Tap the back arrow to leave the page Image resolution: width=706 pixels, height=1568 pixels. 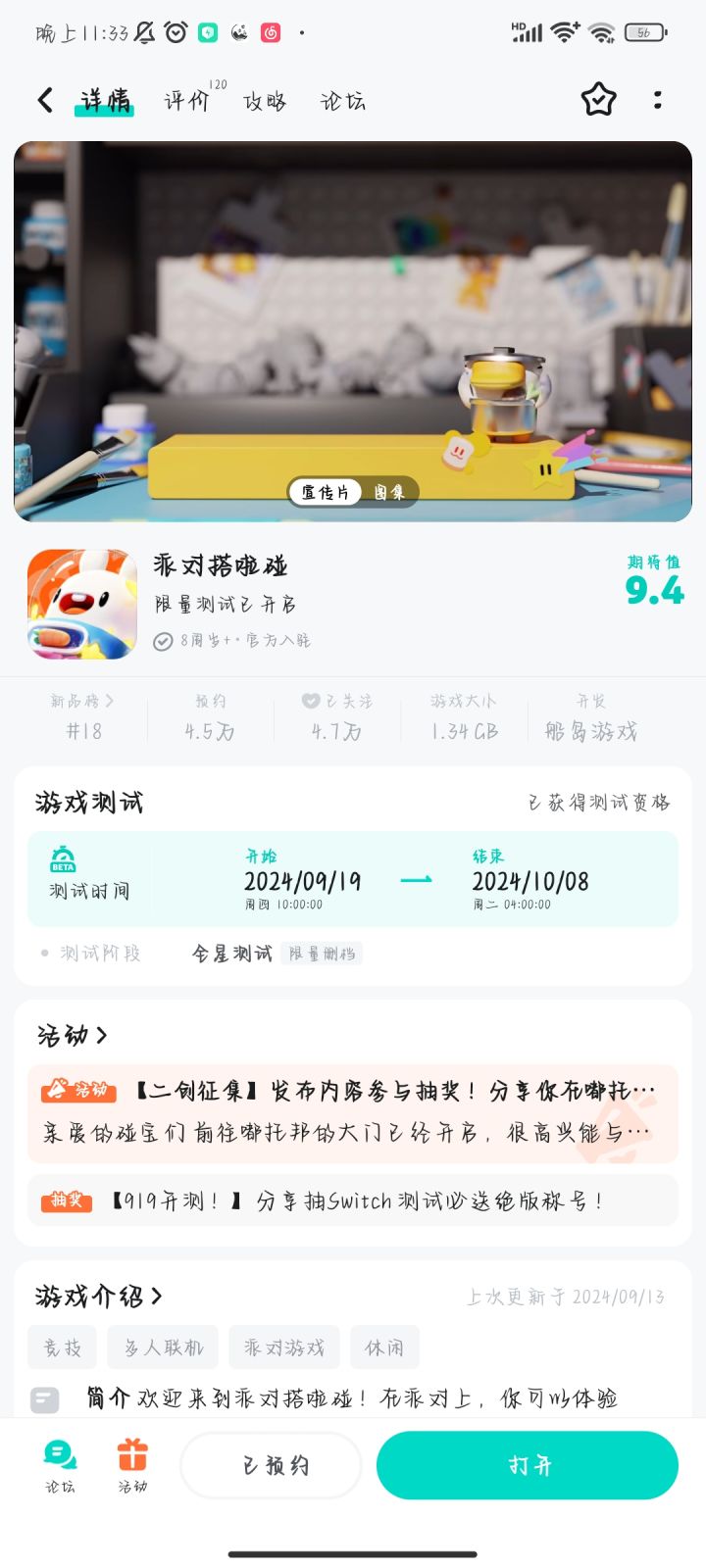point(43,99)
